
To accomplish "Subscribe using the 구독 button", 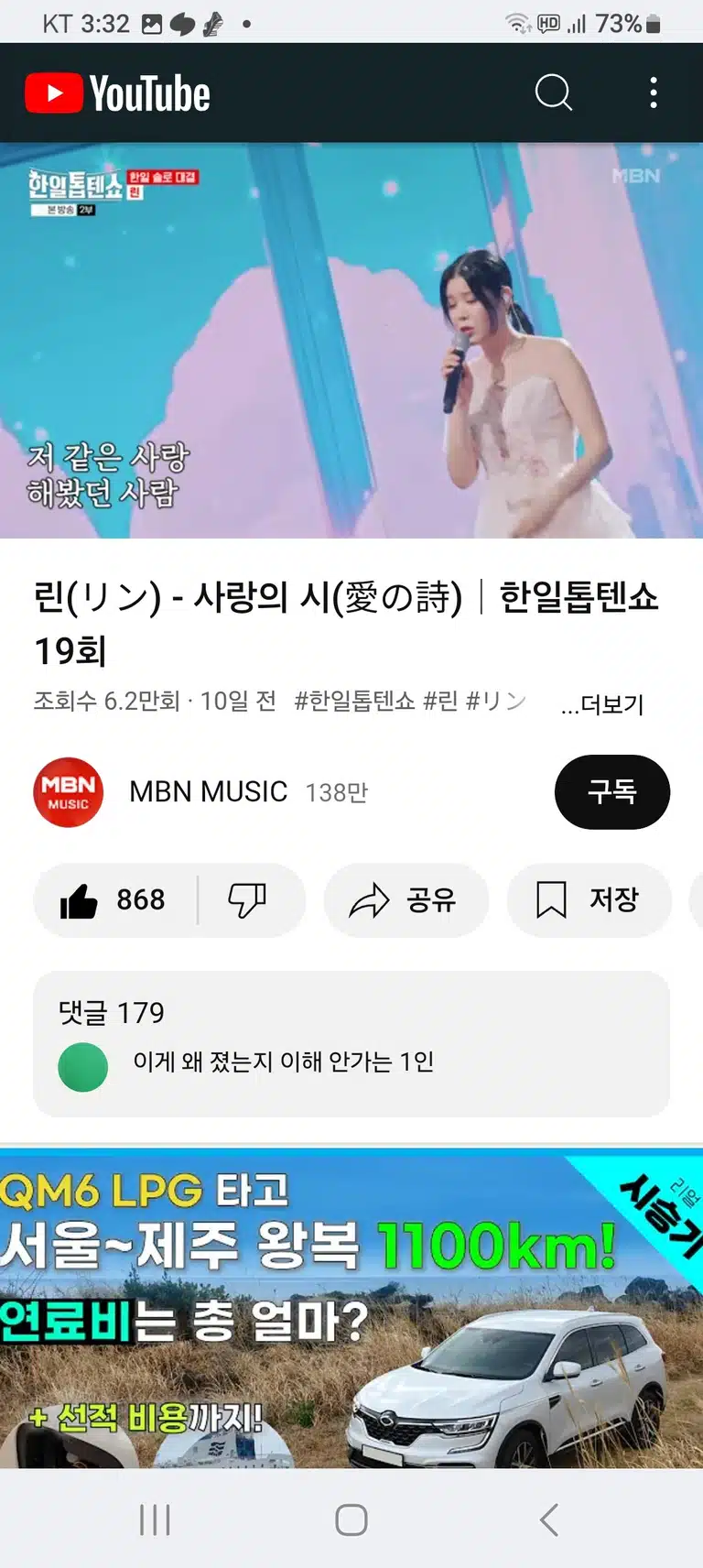I will [611, 791].
